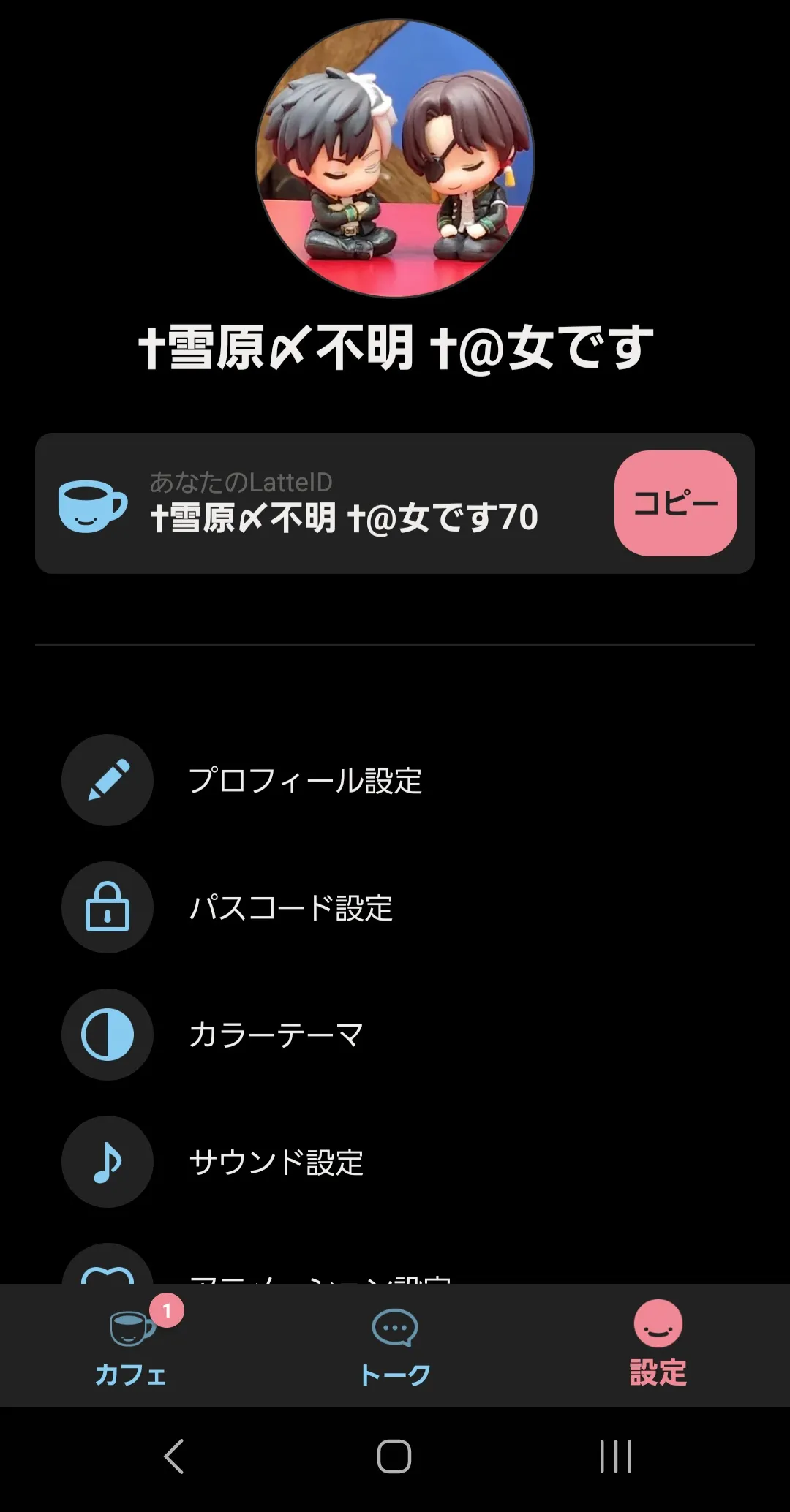Open パスコード設定 (passcode settings)
This screenshot has height=1512, width=790.
point(290,907)
